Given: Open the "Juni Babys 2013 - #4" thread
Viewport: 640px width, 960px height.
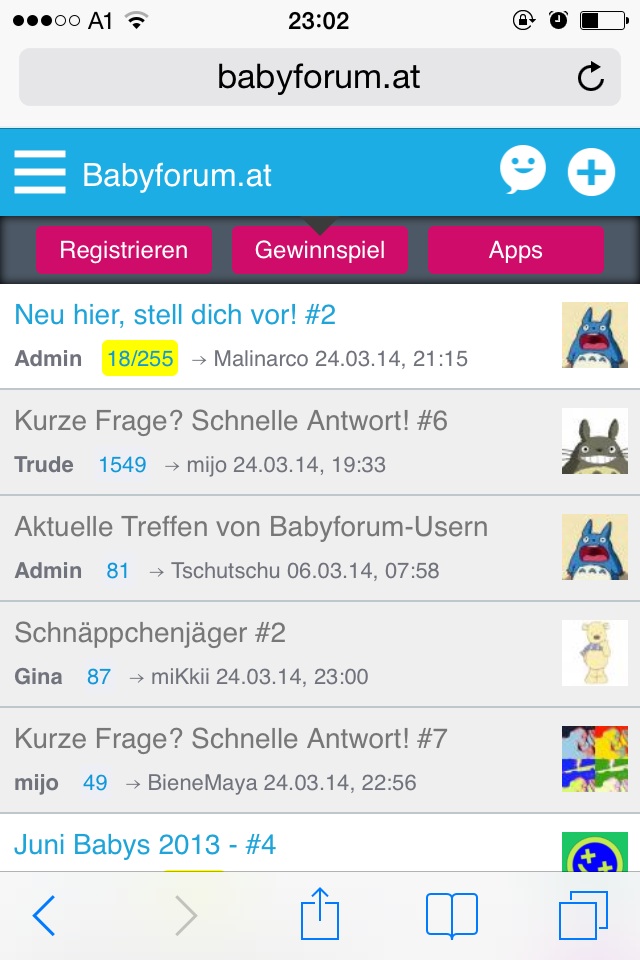Looking at the screenshot, I should [x=145, y=845].
